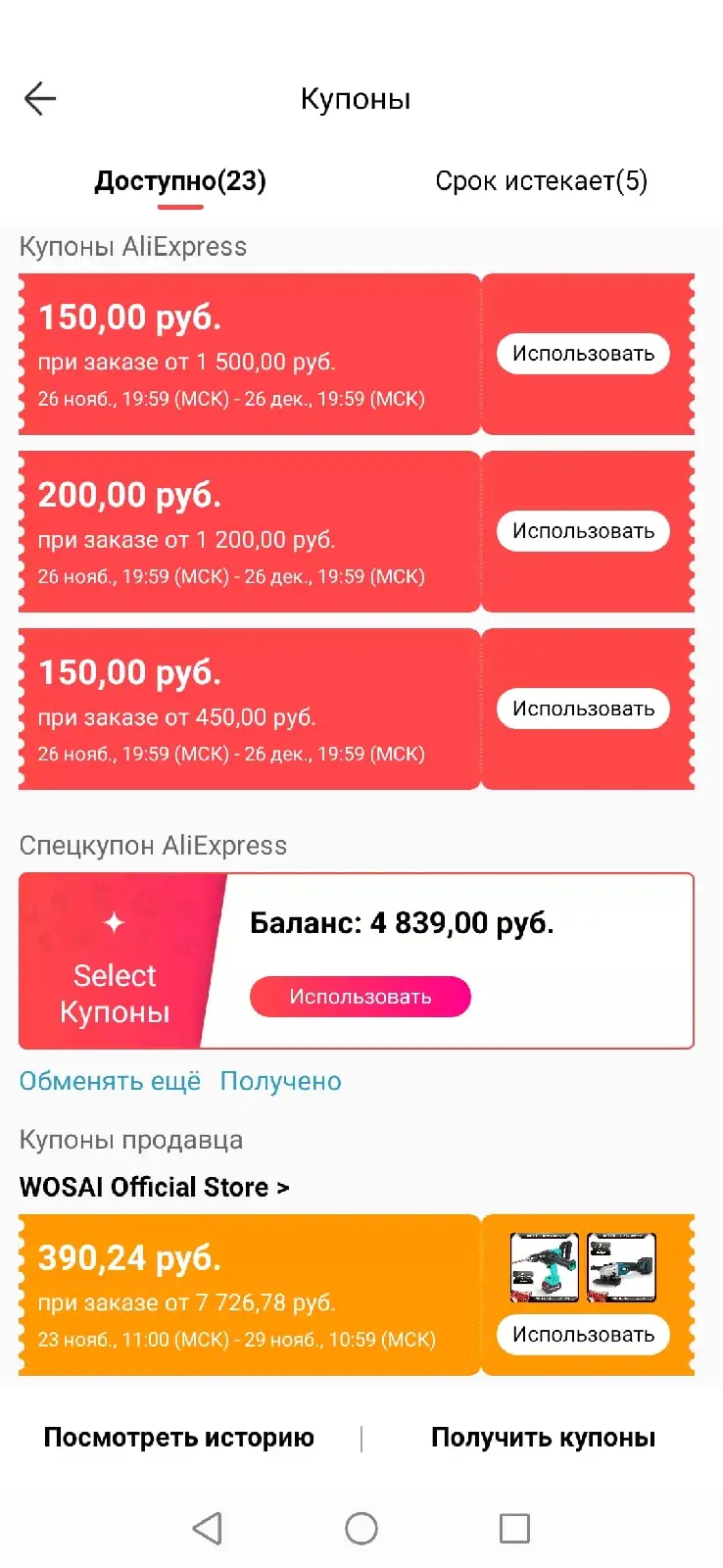Open the Получено link
This screenshot has height=1568, width=723.
coord(280,1081)
